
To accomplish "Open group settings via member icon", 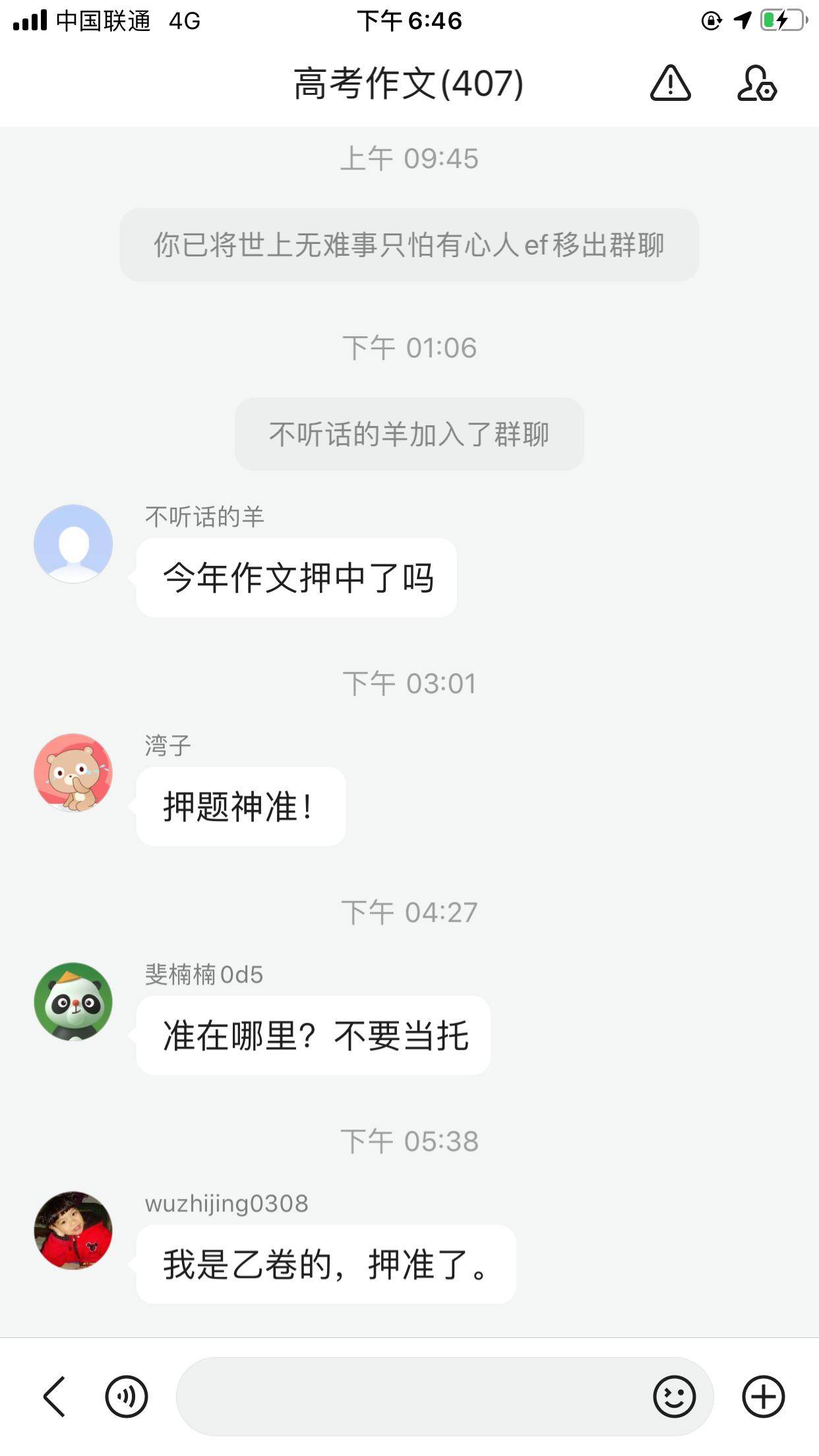I will (x=756, y=84).
